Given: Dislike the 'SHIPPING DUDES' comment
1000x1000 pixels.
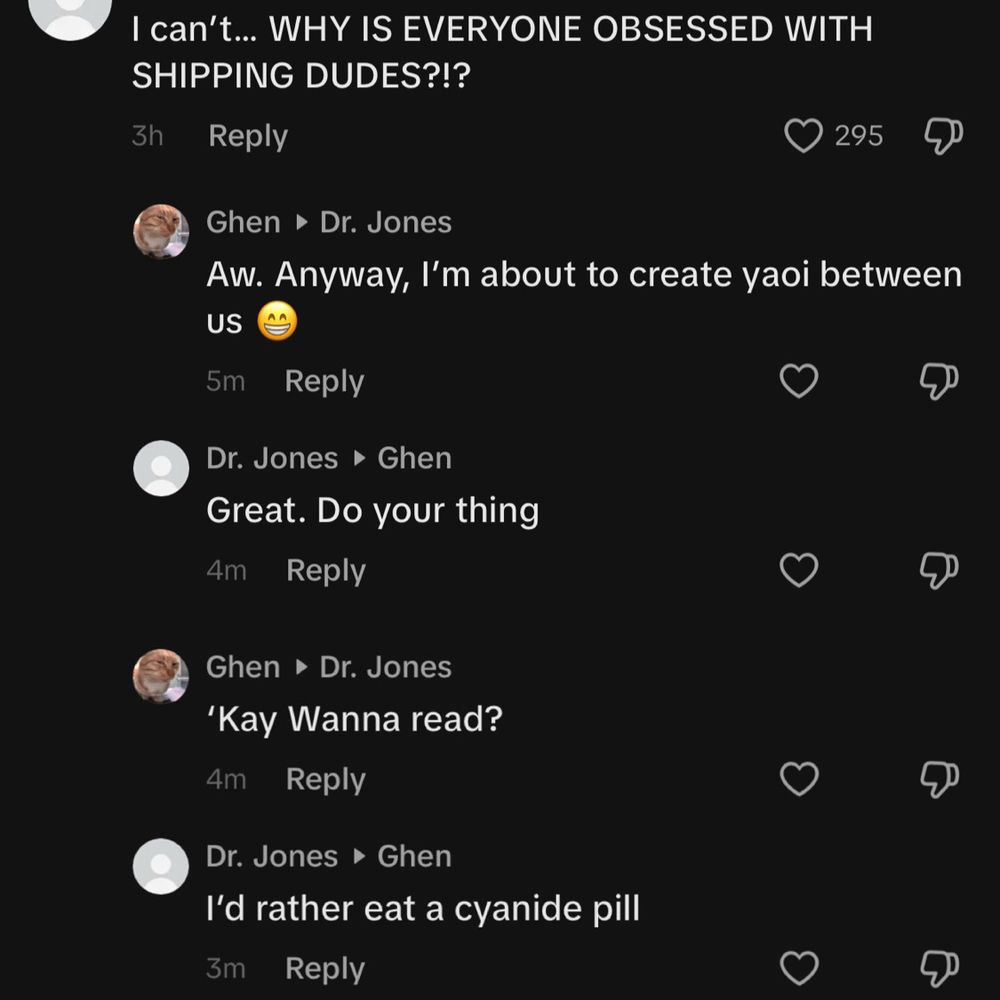Looking at the screenshot, I should 941,136.
